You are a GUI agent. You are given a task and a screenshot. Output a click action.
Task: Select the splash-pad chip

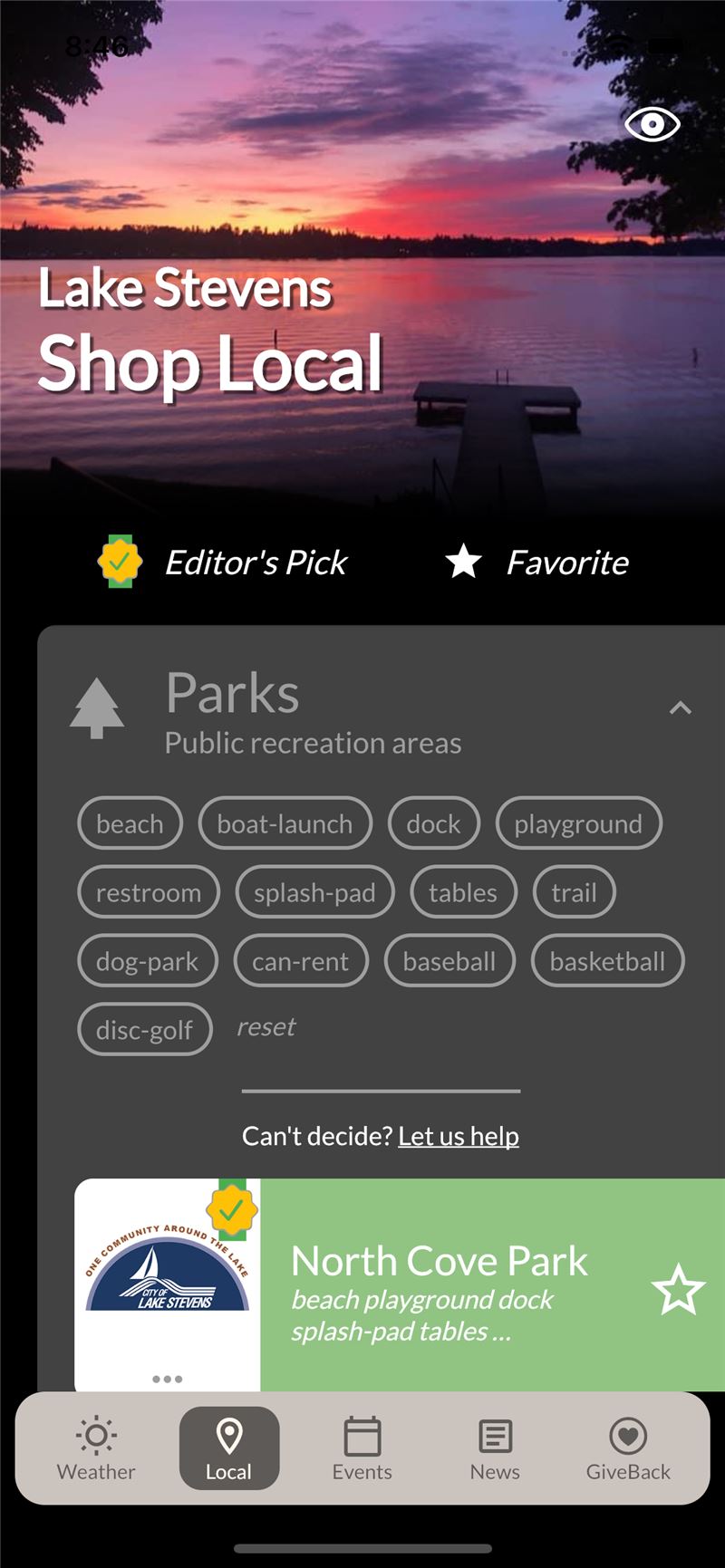click(x=314, y=892)
